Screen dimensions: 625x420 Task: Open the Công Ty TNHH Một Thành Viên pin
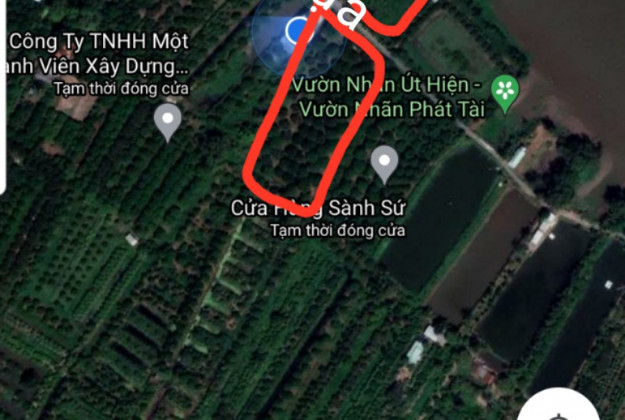point(168,121)
